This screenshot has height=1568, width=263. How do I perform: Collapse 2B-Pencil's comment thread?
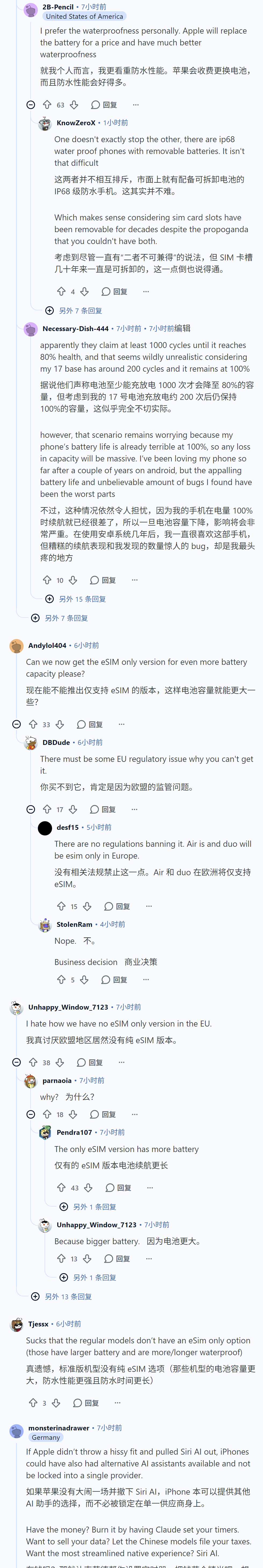(x=30, y=105)
